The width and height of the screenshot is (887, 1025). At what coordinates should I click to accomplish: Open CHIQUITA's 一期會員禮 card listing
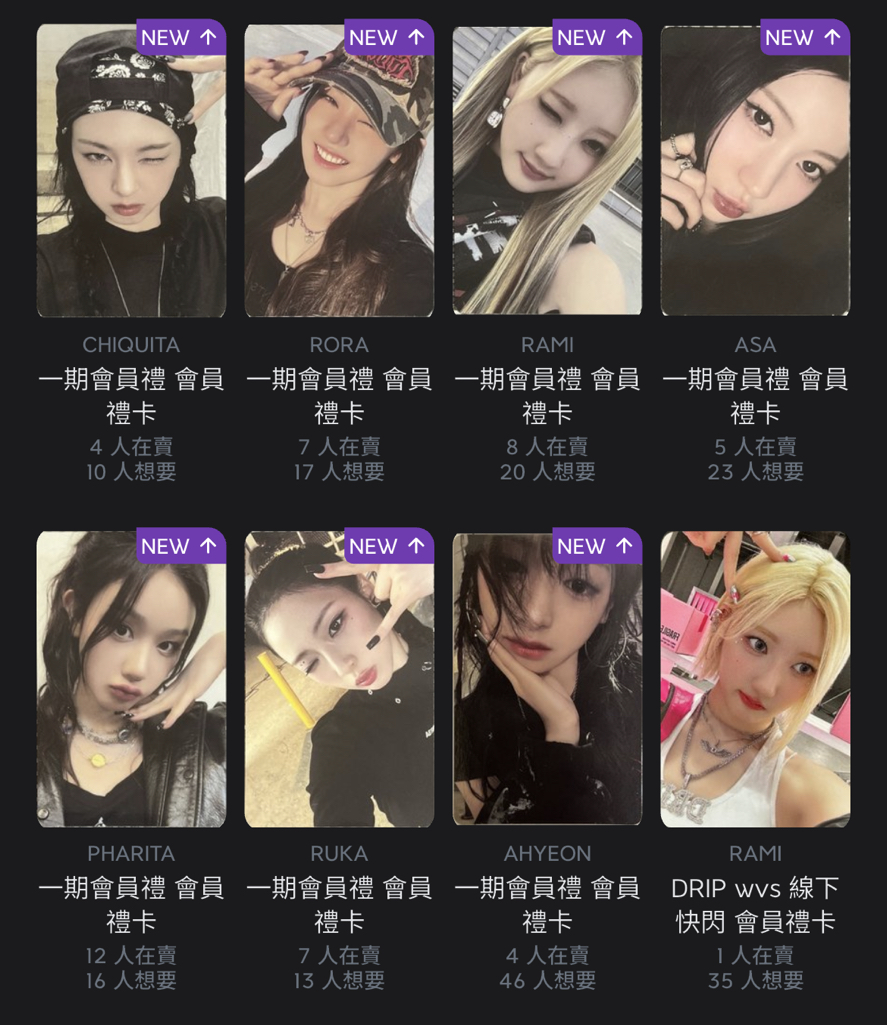[x=131, y=171]
